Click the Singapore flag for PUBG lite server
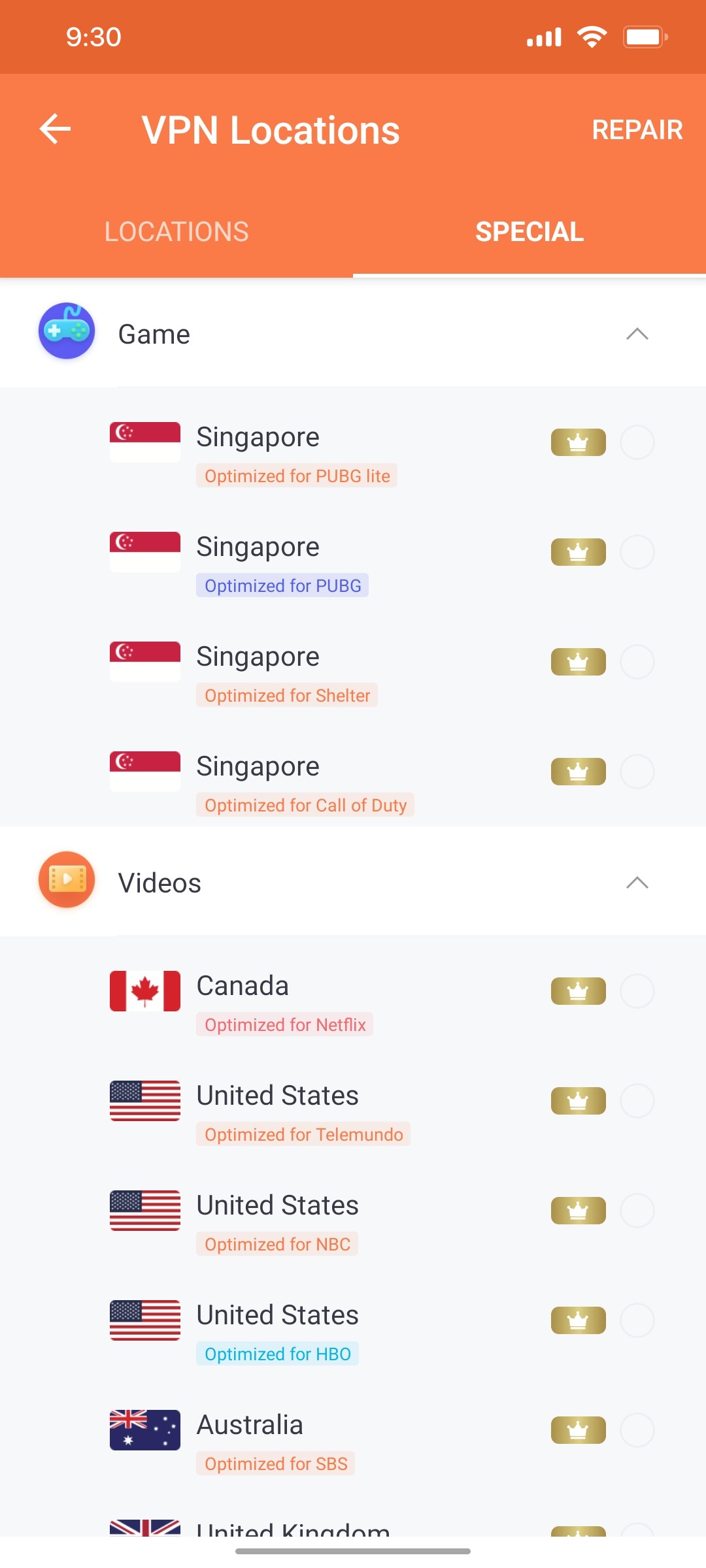706x1568 pixels. click(144, 442)
